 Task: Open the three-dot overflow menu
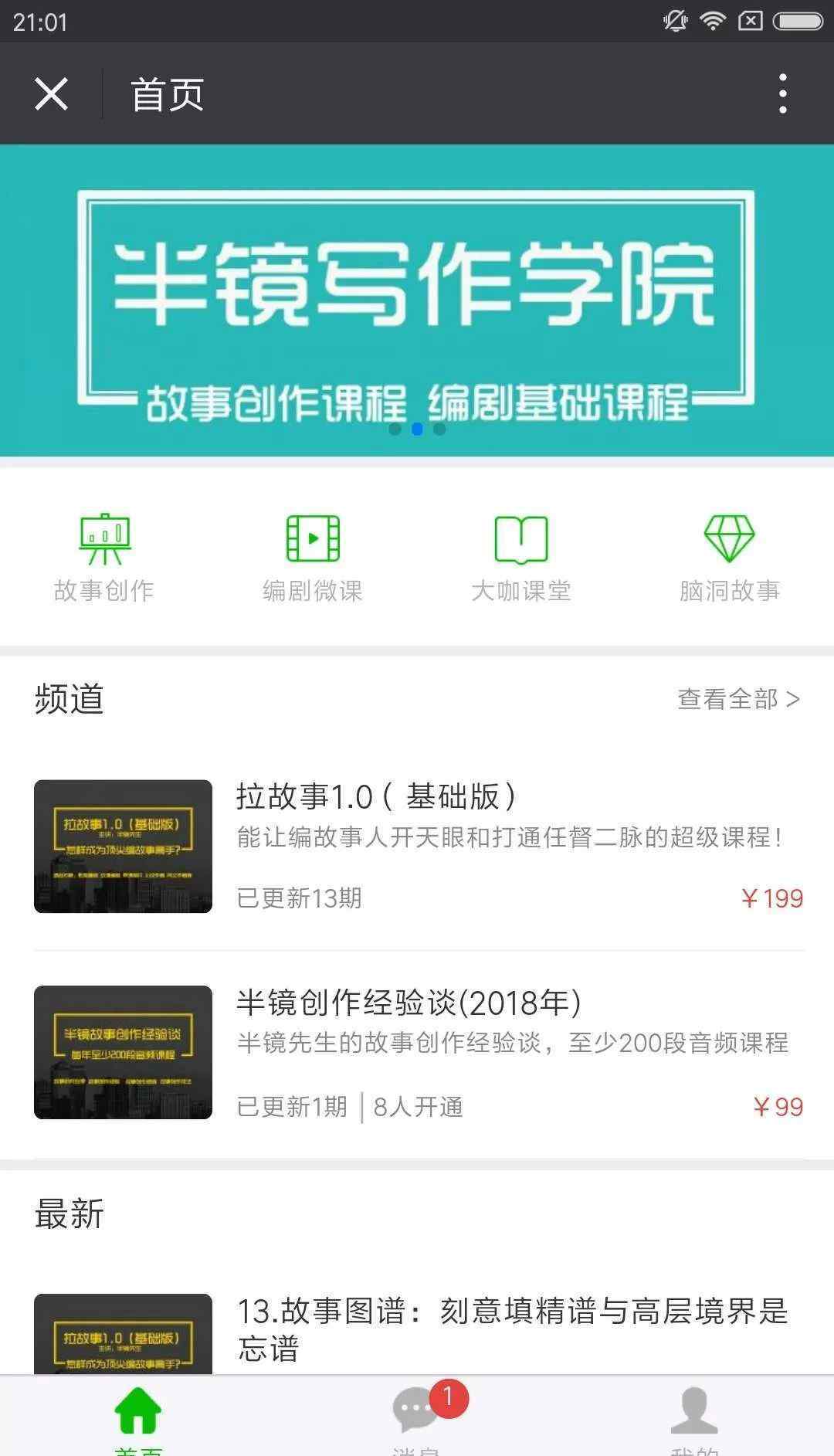pyautogui.click(x=782, y=94)
